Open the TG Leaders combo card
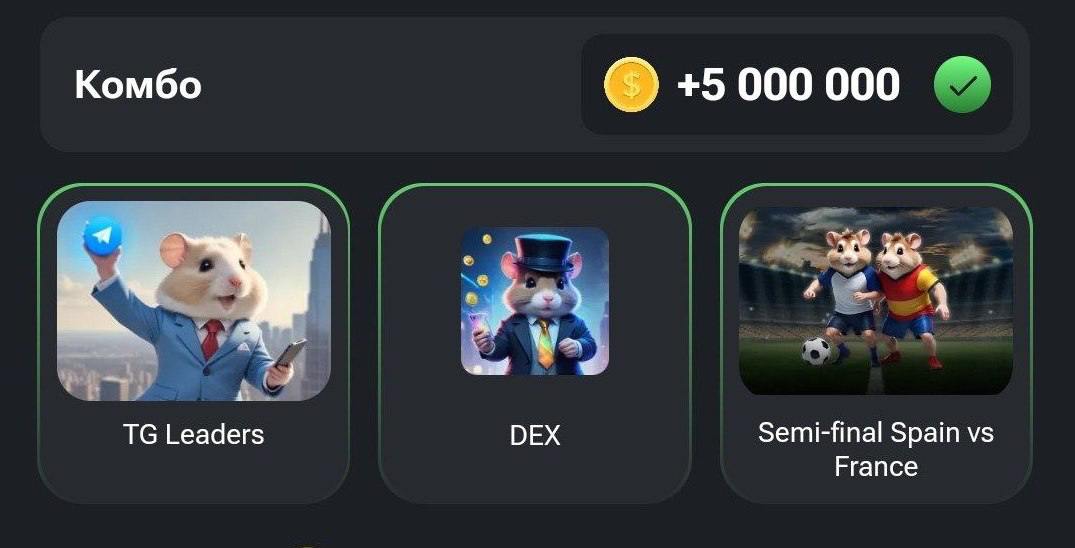 (193, 342)
